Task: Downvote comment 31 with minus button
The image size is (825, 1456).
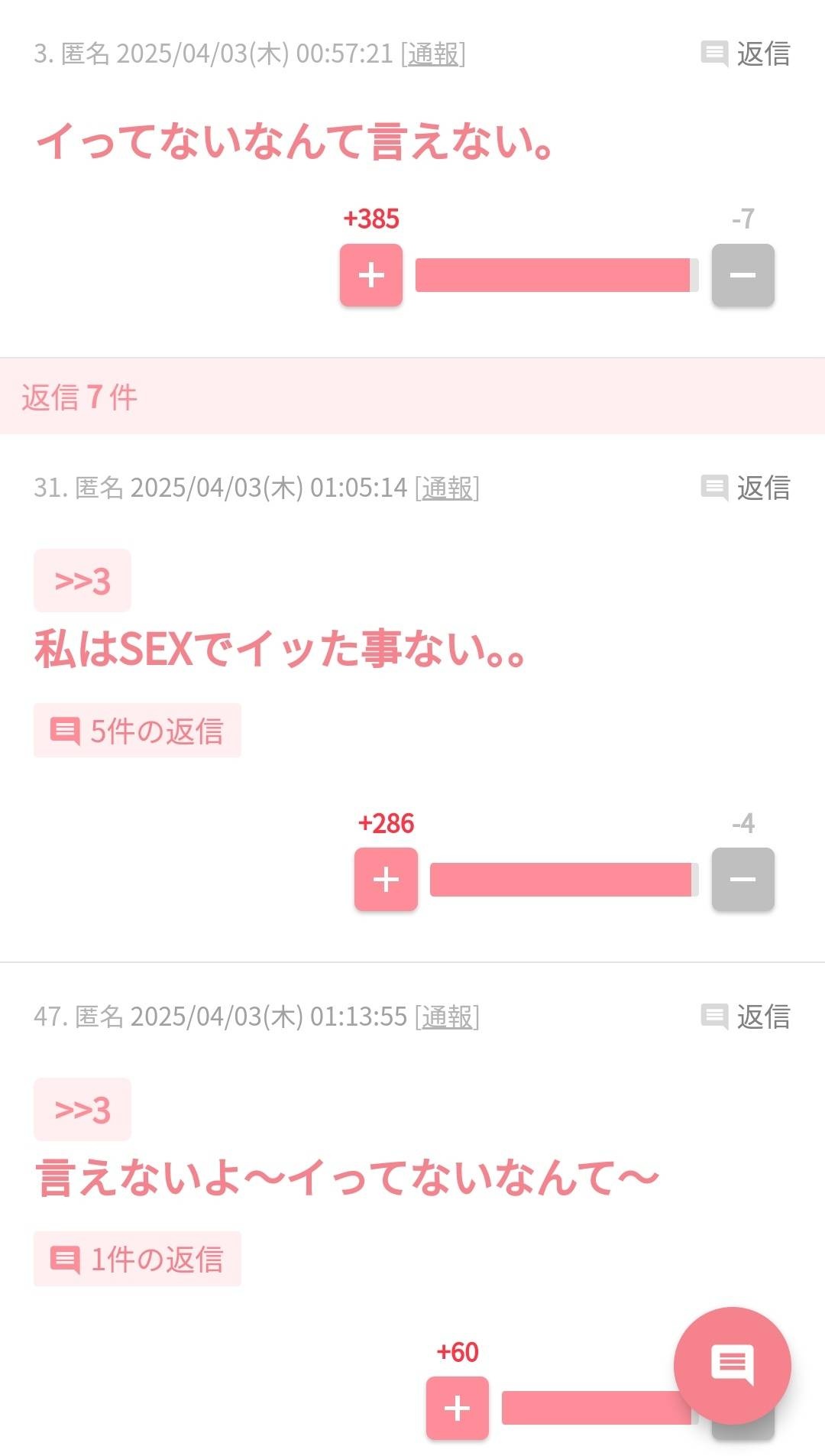Action: click(x=742, y=879)
